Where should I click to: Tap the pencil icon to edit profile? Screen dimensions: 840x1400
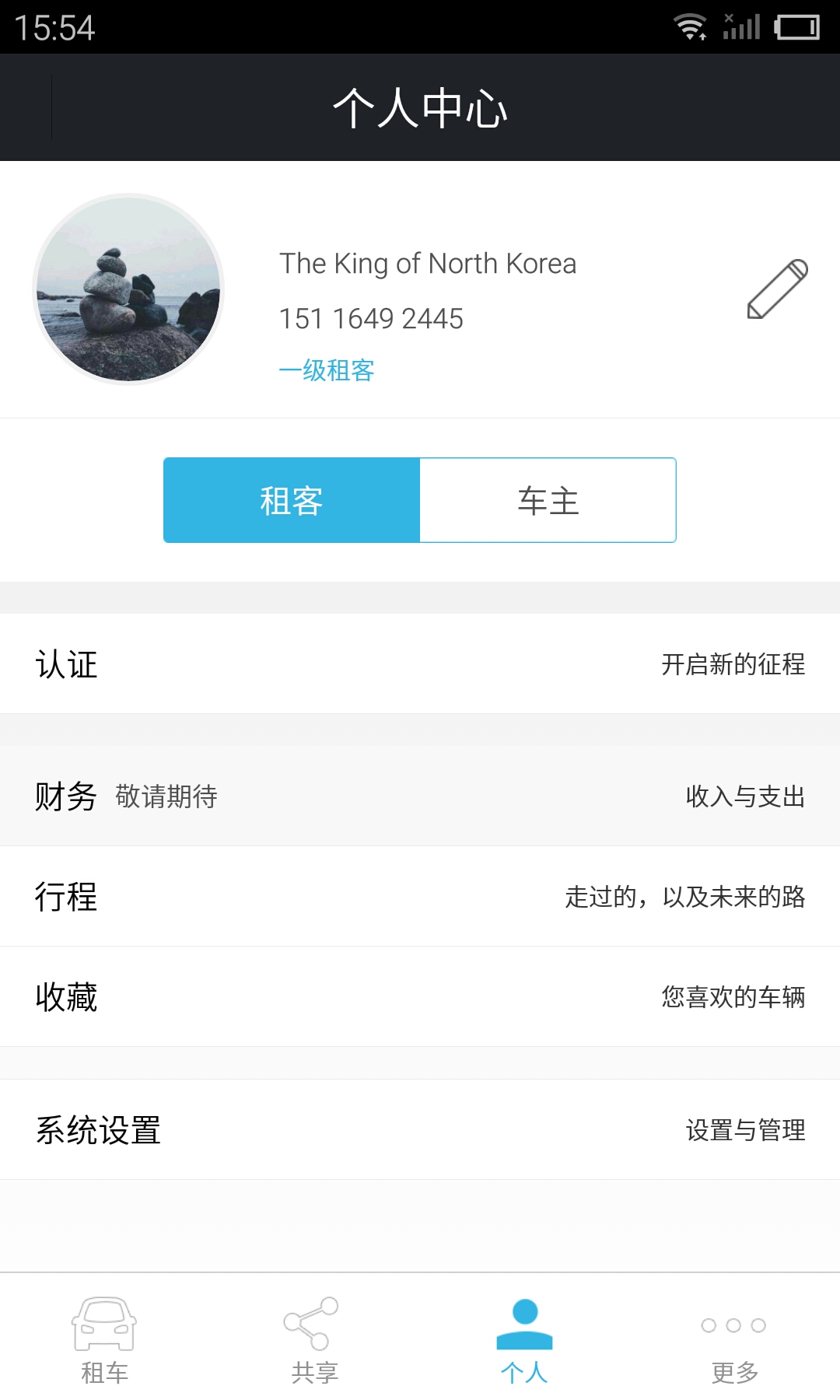[x=777, y=289]
